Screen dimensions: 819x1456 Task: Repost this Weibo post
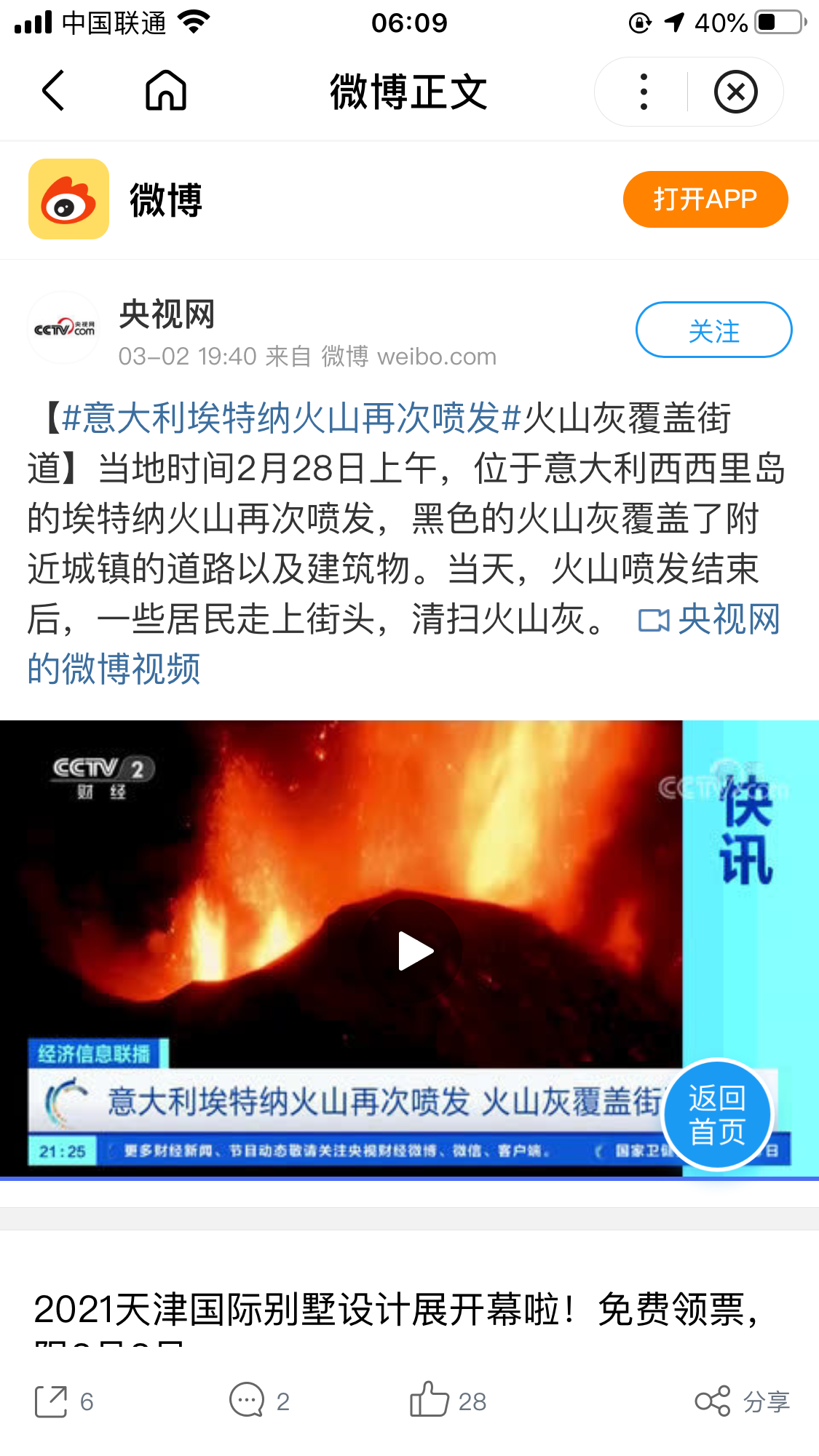click(x=64, y=1401)
